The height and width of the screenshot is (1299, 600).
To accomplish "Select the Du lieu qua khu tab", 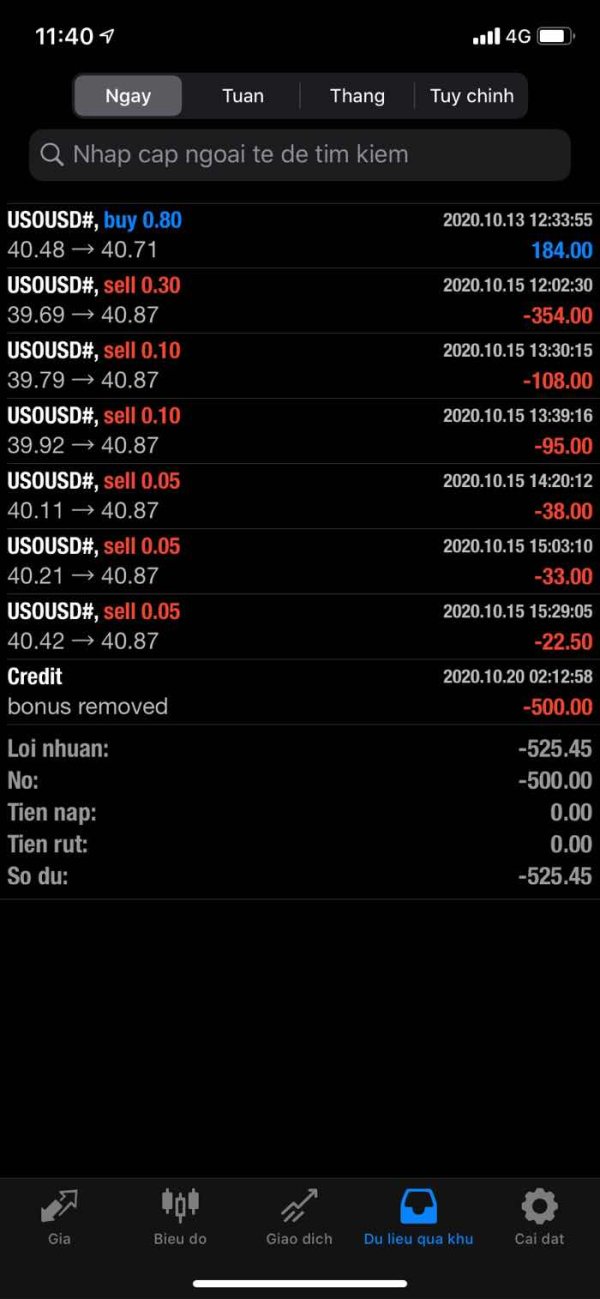I will (x=418, y=1217).
